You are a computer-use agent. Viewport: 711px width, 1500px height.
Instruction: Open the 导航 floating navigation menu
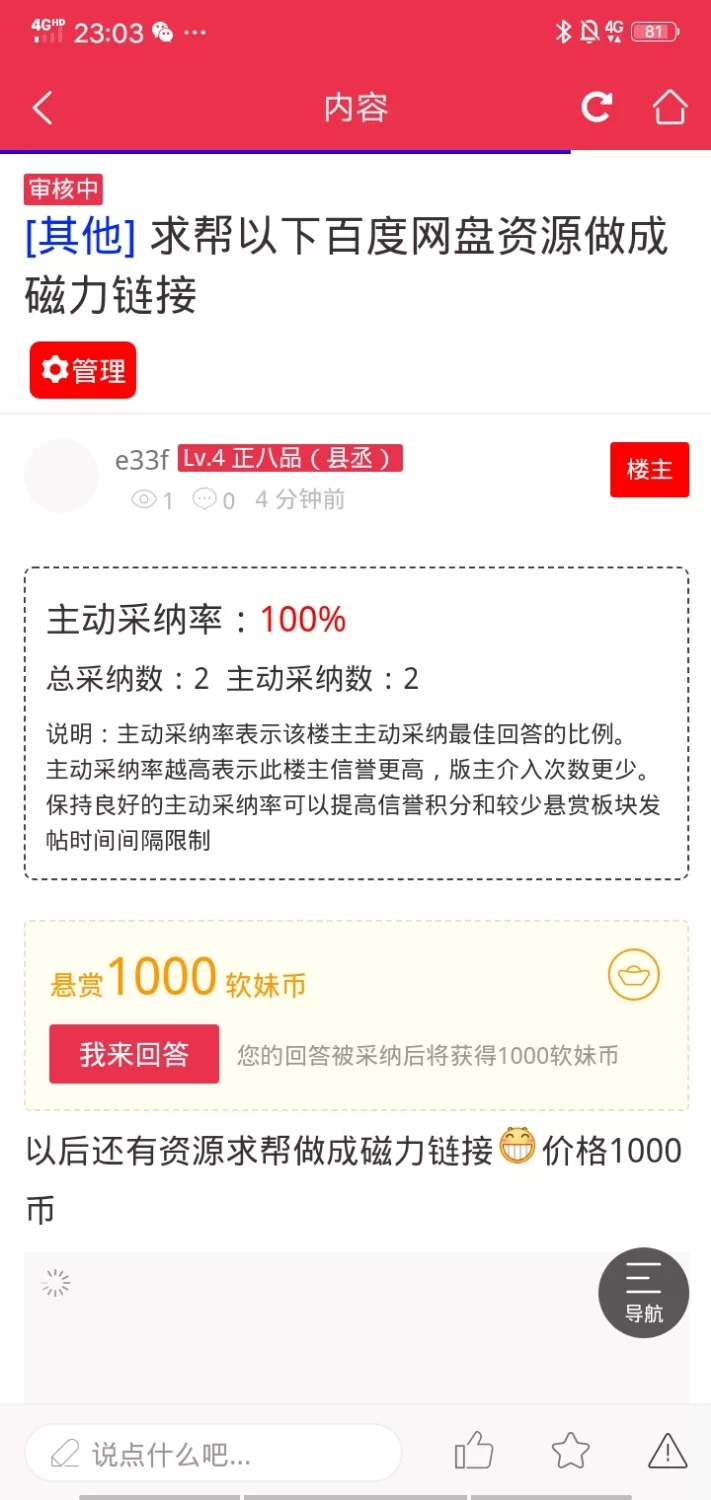pos(643,1292)
